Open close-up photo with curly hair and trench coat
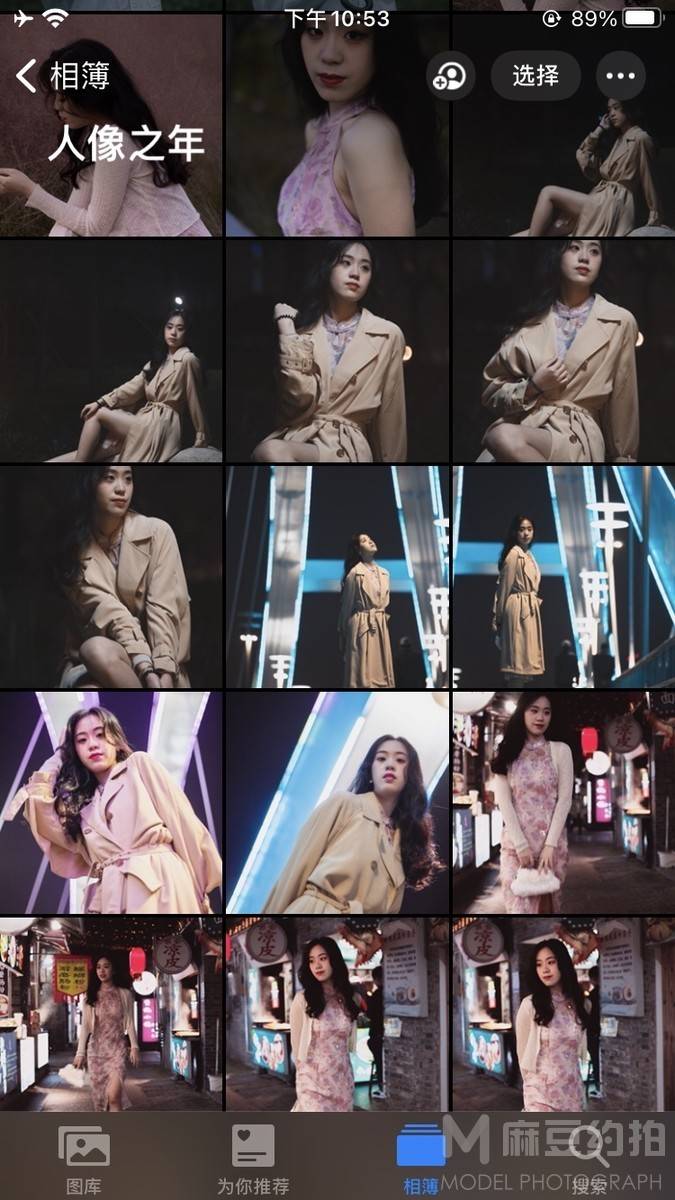 pyautogui.click(x=337, y=803)
